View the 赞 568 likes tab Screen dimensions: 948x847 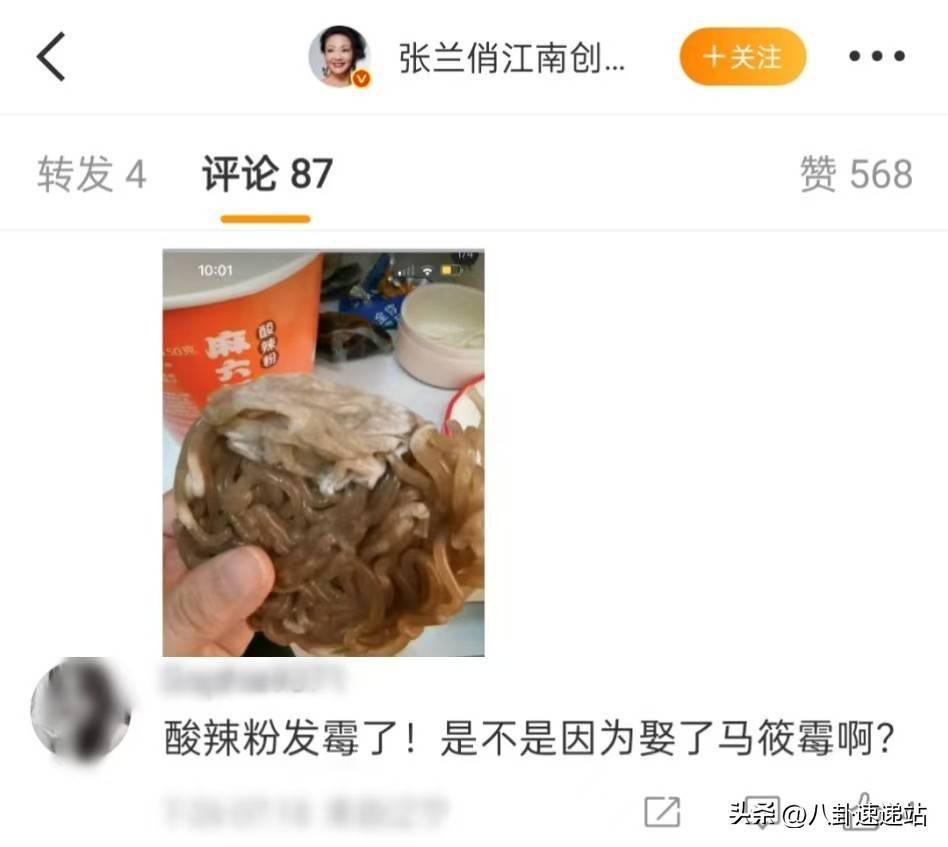(856, 175)
